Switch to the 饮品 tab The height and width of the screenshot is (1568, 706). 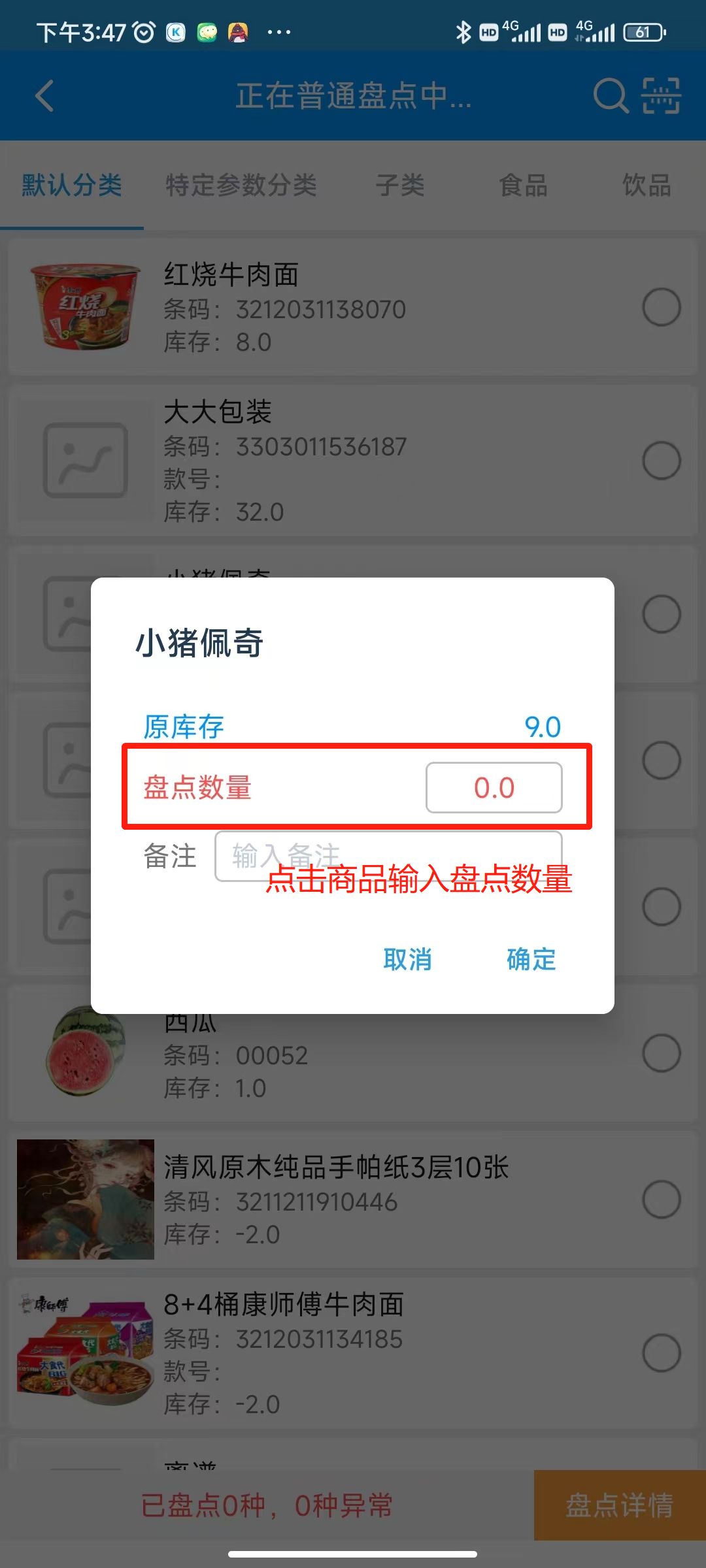coord(647,186)
